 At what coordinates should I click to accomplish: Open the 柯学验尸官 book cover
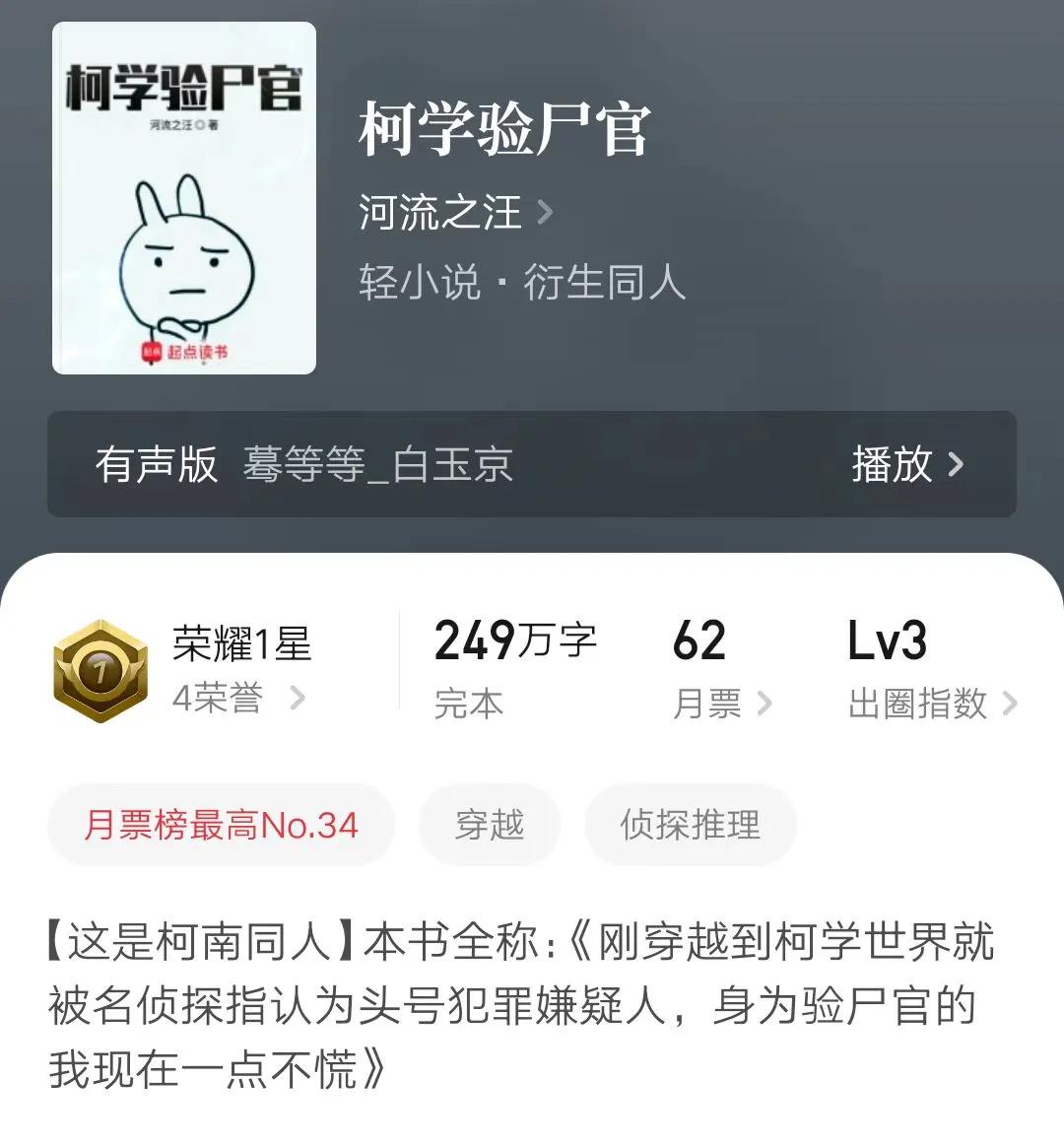[x=184, y=198]
